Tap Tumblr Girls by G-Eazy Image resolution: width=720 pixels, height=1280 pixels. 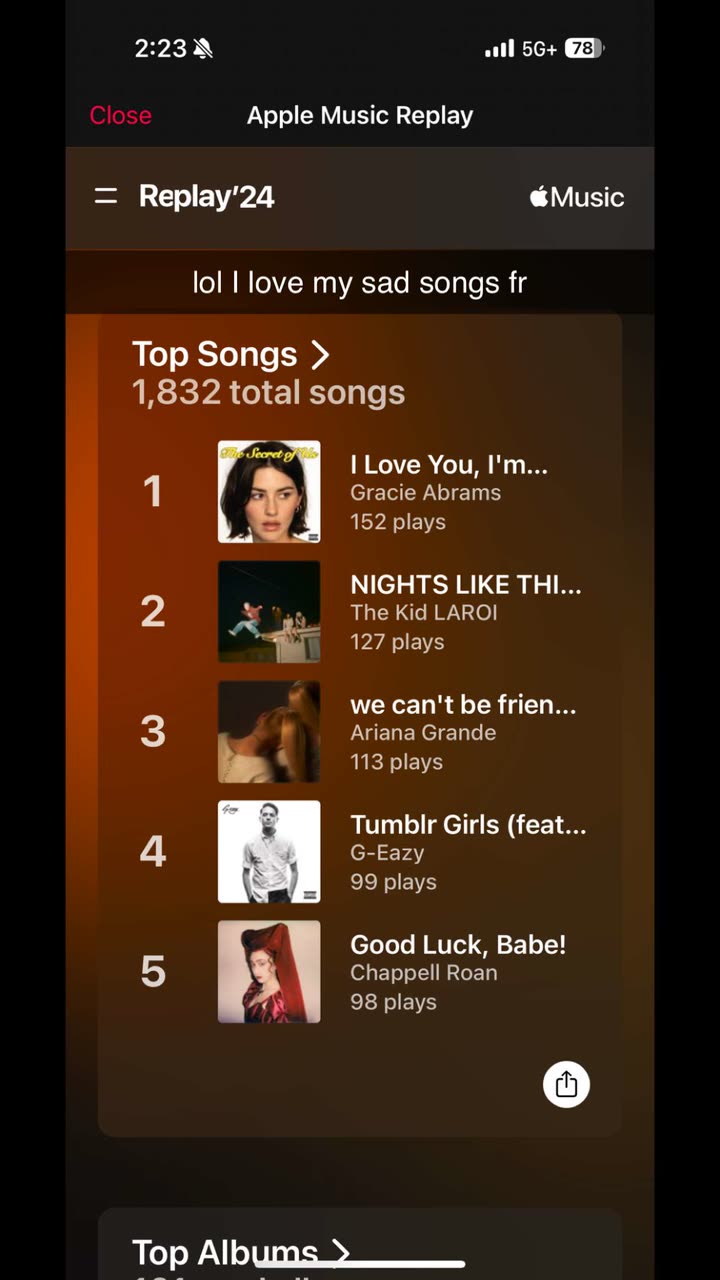[467, 851]
